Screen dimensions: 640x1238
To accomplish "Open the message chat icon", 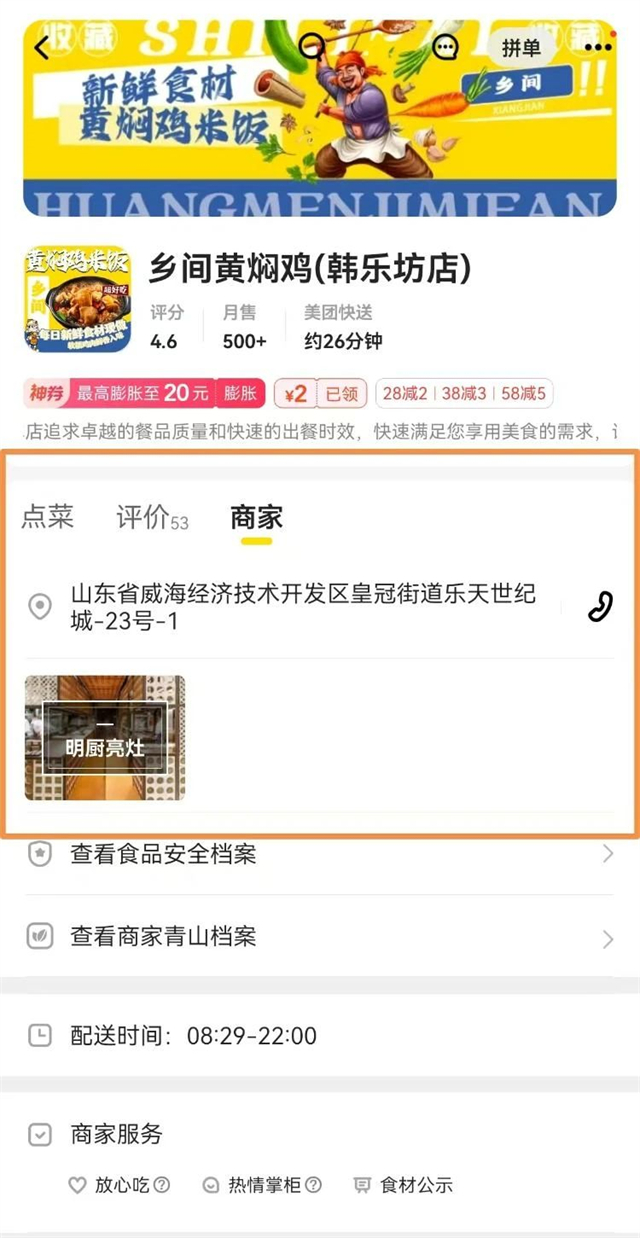I will coord(446,47).
